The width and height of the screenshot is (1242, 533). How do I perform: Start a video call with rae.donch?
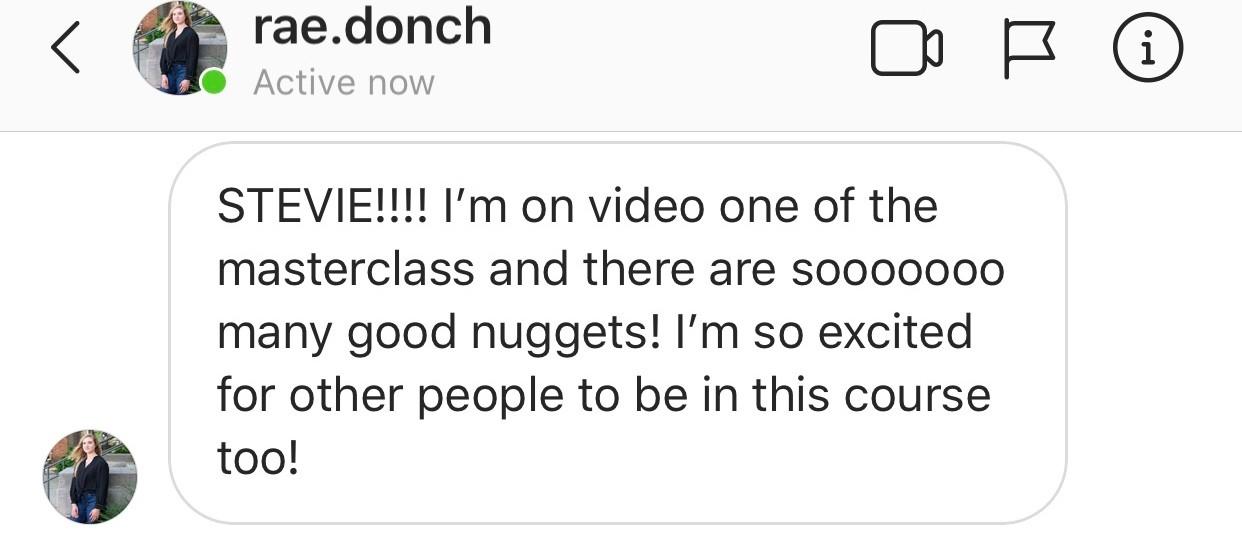(x=906, y=49)
